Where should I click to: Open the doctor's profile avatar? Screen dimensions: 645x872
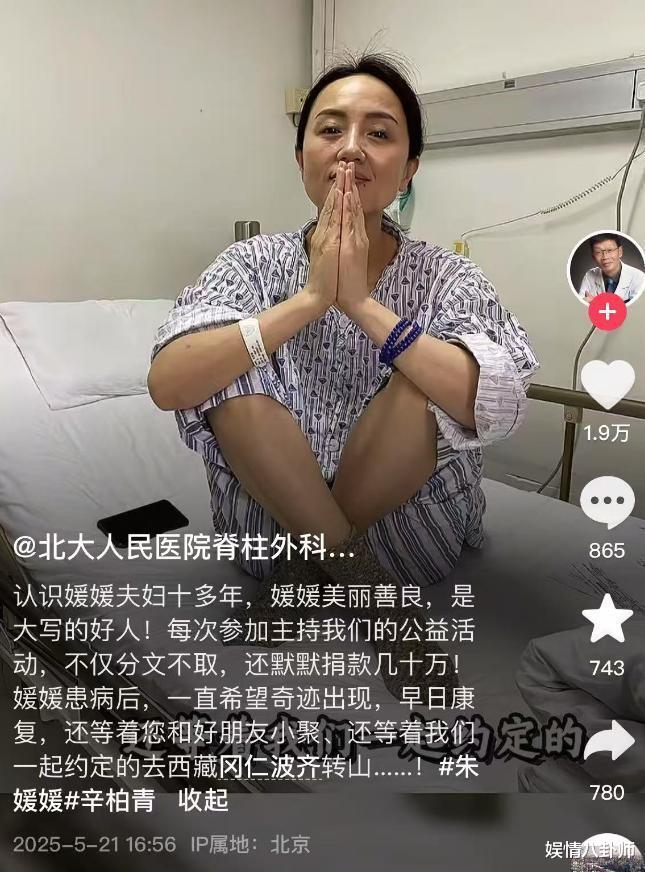pos(606,267)
